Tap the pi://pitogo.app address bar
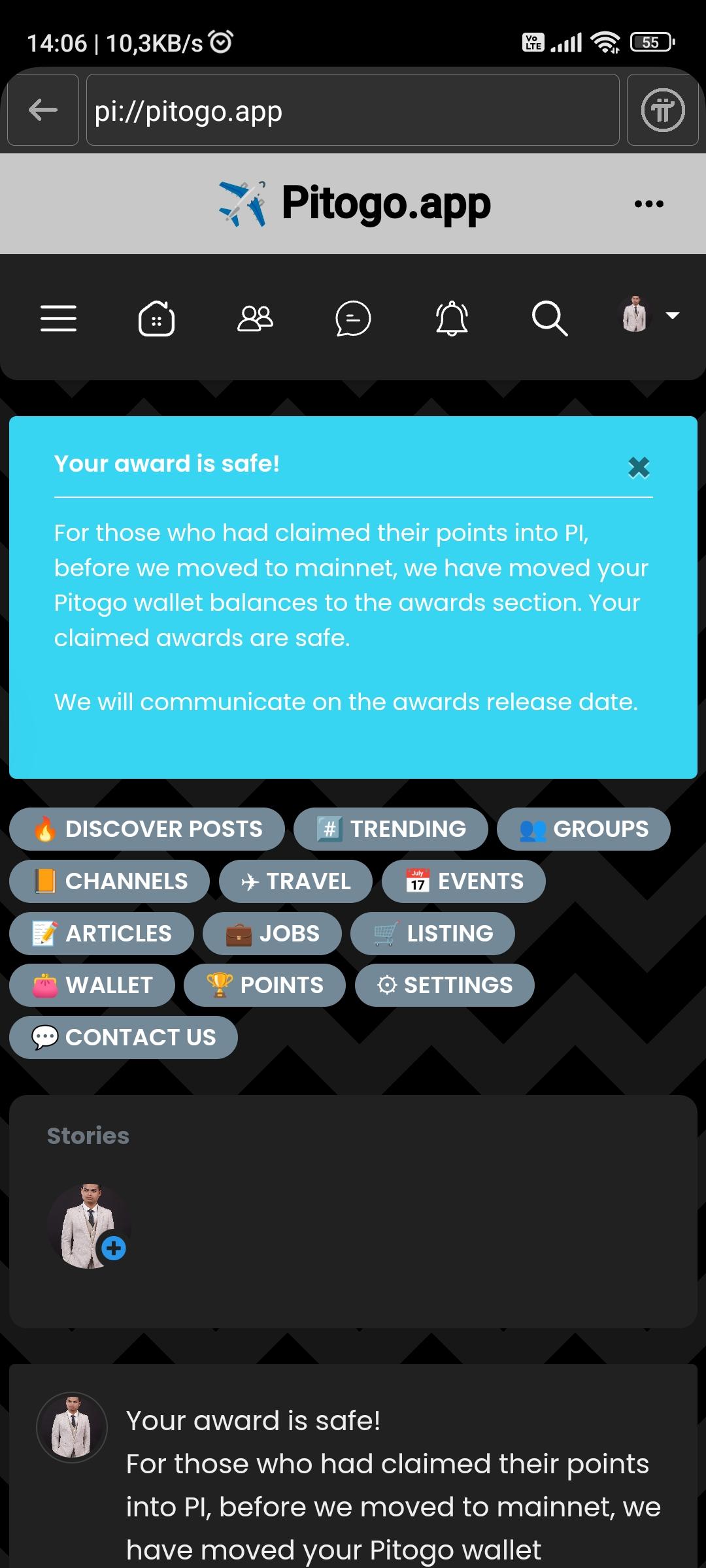This screenshot has height=1568, width=706. 352,110
